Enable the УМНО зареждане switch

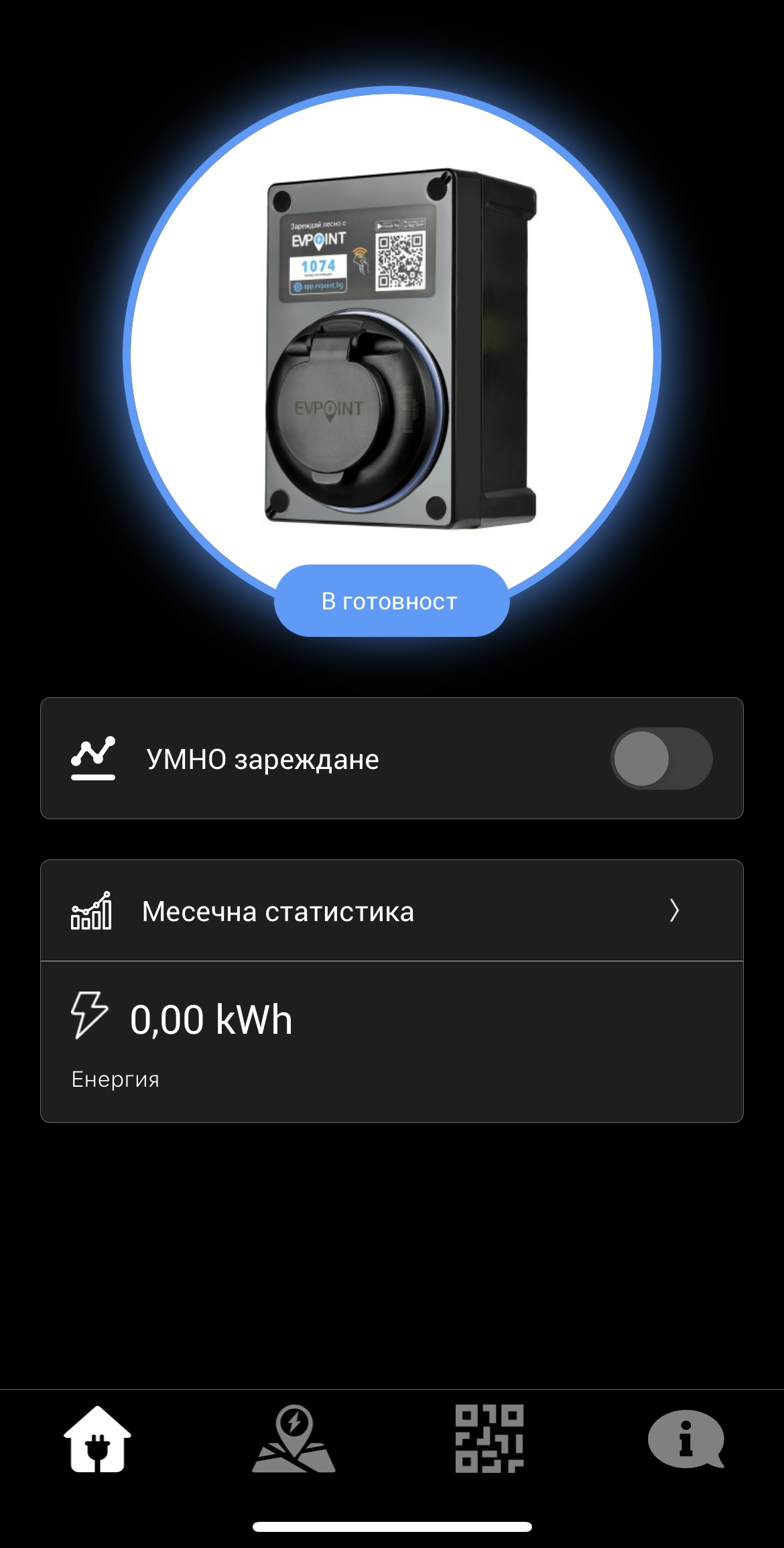pyautogui.click(x=661, y=758)
